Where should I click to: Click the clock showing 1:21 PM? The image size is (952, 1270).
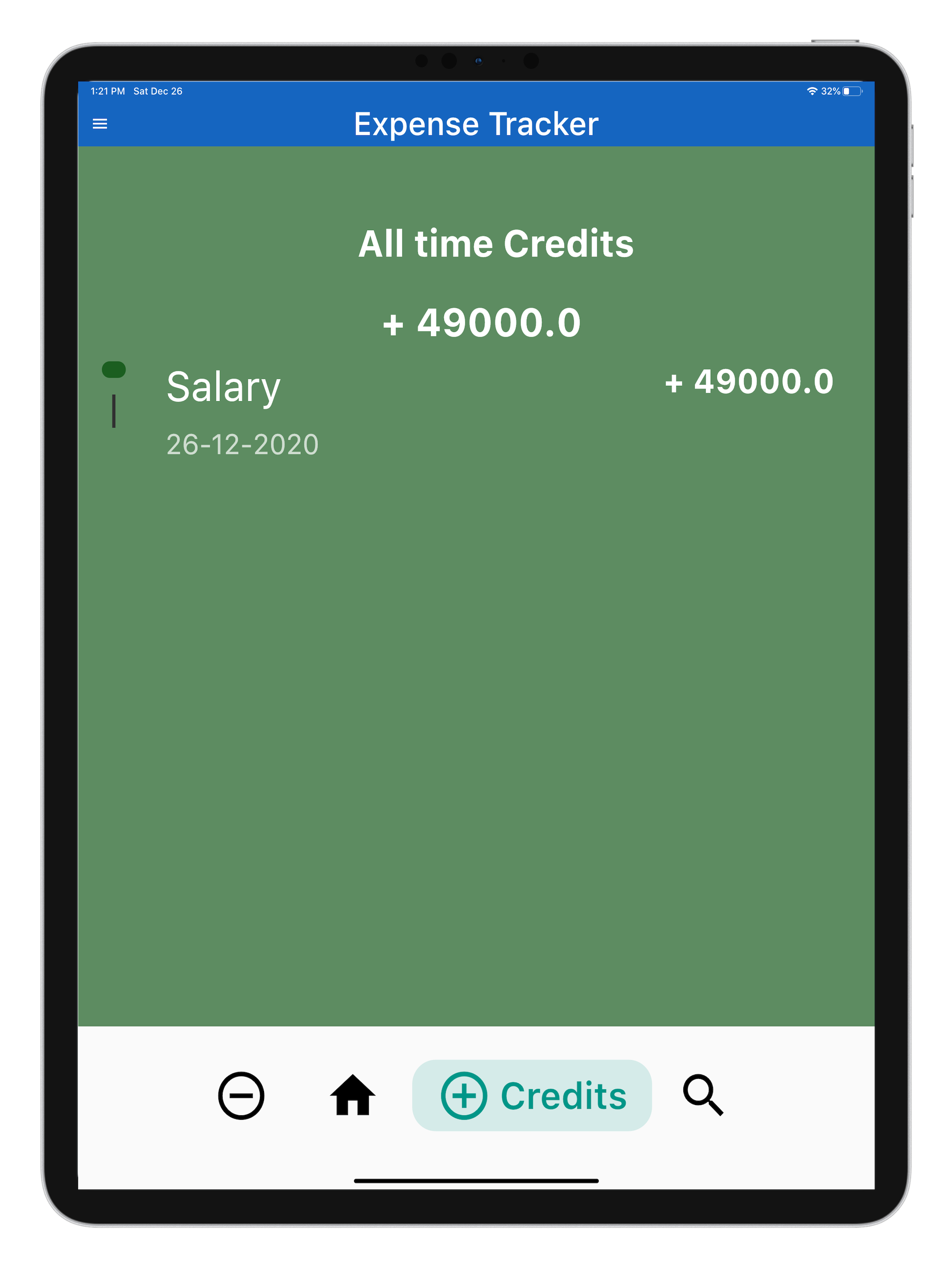(x=108, y=91)
